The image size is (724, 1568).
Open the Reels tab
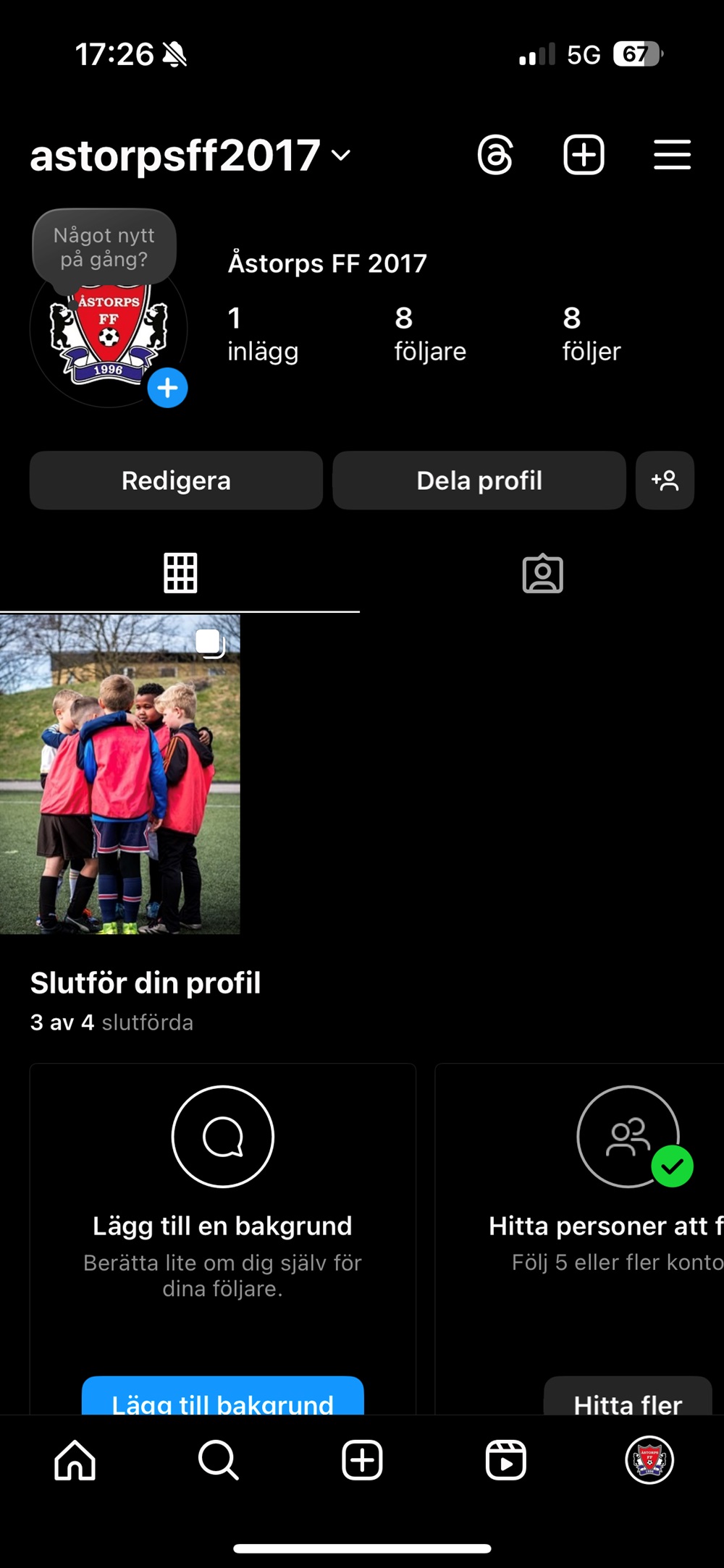[x=505, y=1460]
